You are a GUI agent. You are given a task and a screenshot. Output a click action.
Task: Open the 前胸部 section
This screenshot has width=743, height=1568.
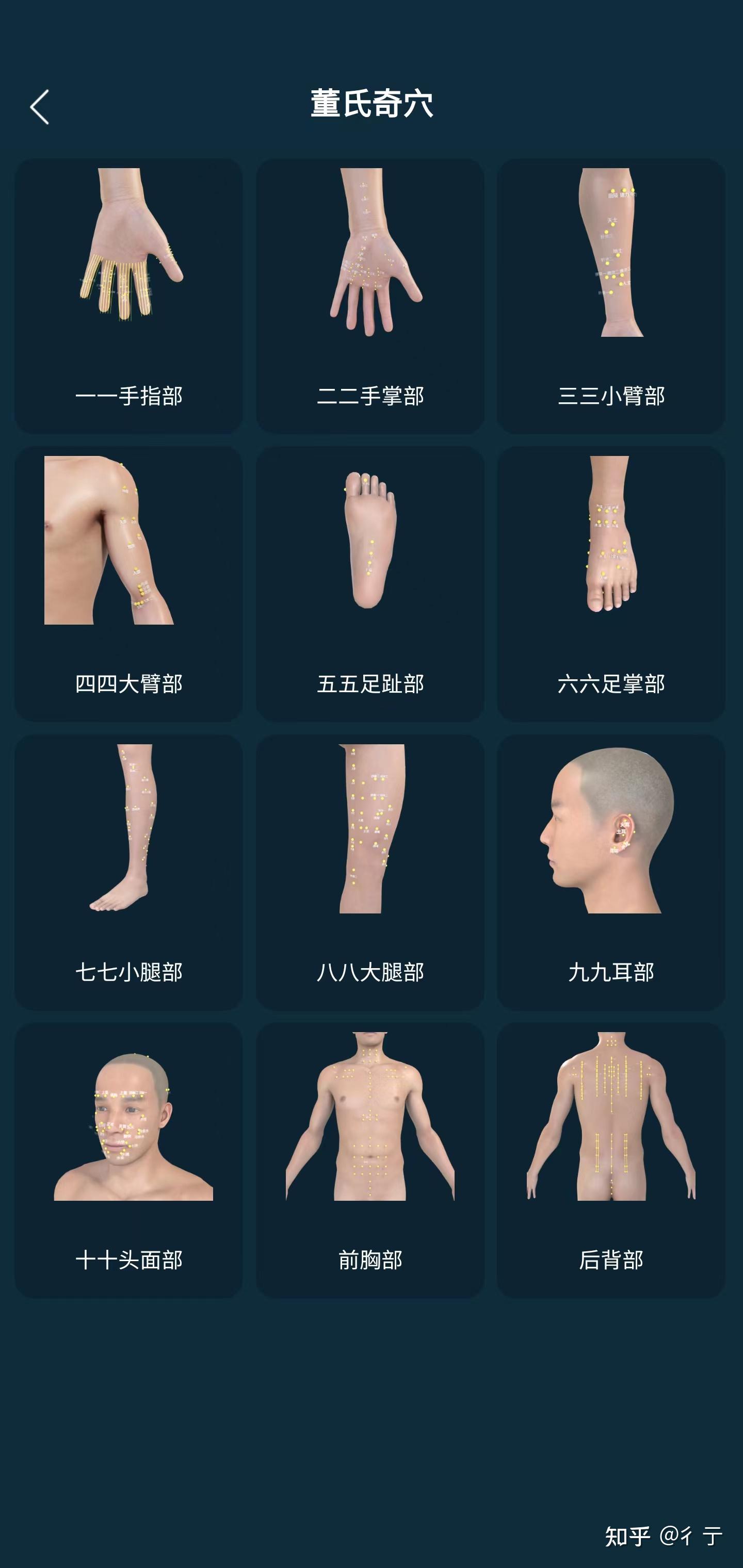369,1160
